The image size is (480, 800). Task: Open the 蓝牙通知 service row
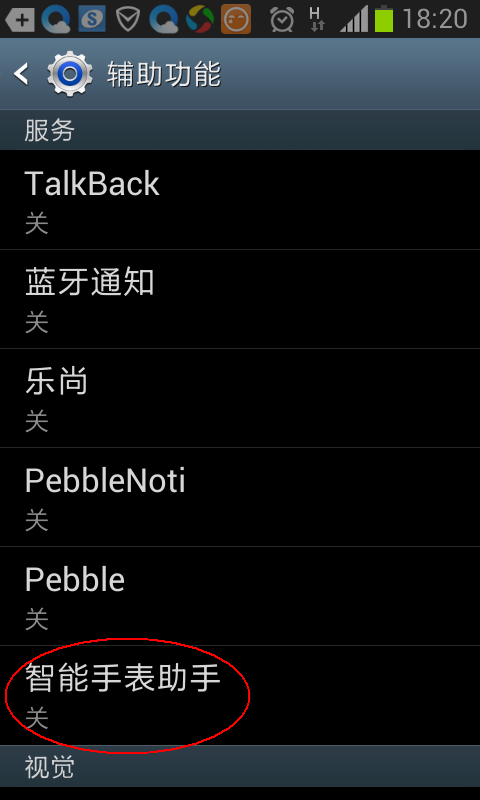(240, 299)
